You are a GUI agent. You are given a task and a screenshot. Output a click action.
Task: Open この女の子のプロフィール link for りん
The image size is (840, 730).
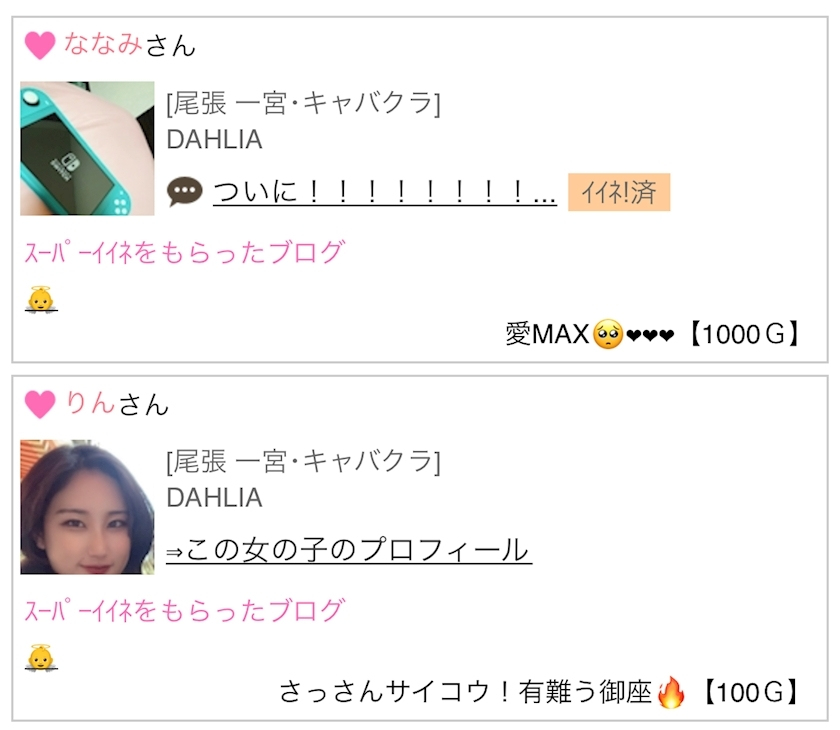pyautogui.click(x=349, y=549)
